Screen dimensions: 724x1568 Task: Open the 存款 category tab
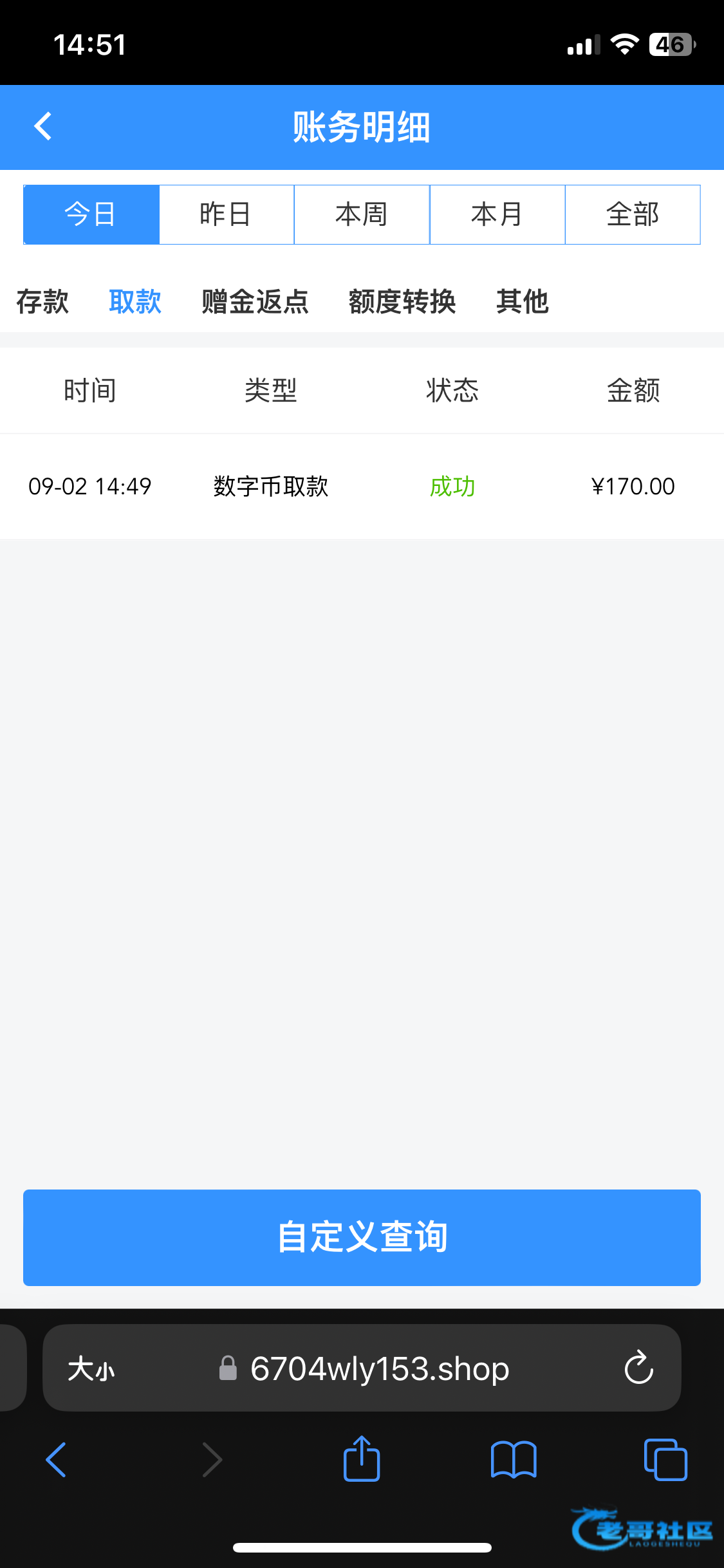(42, 301)
